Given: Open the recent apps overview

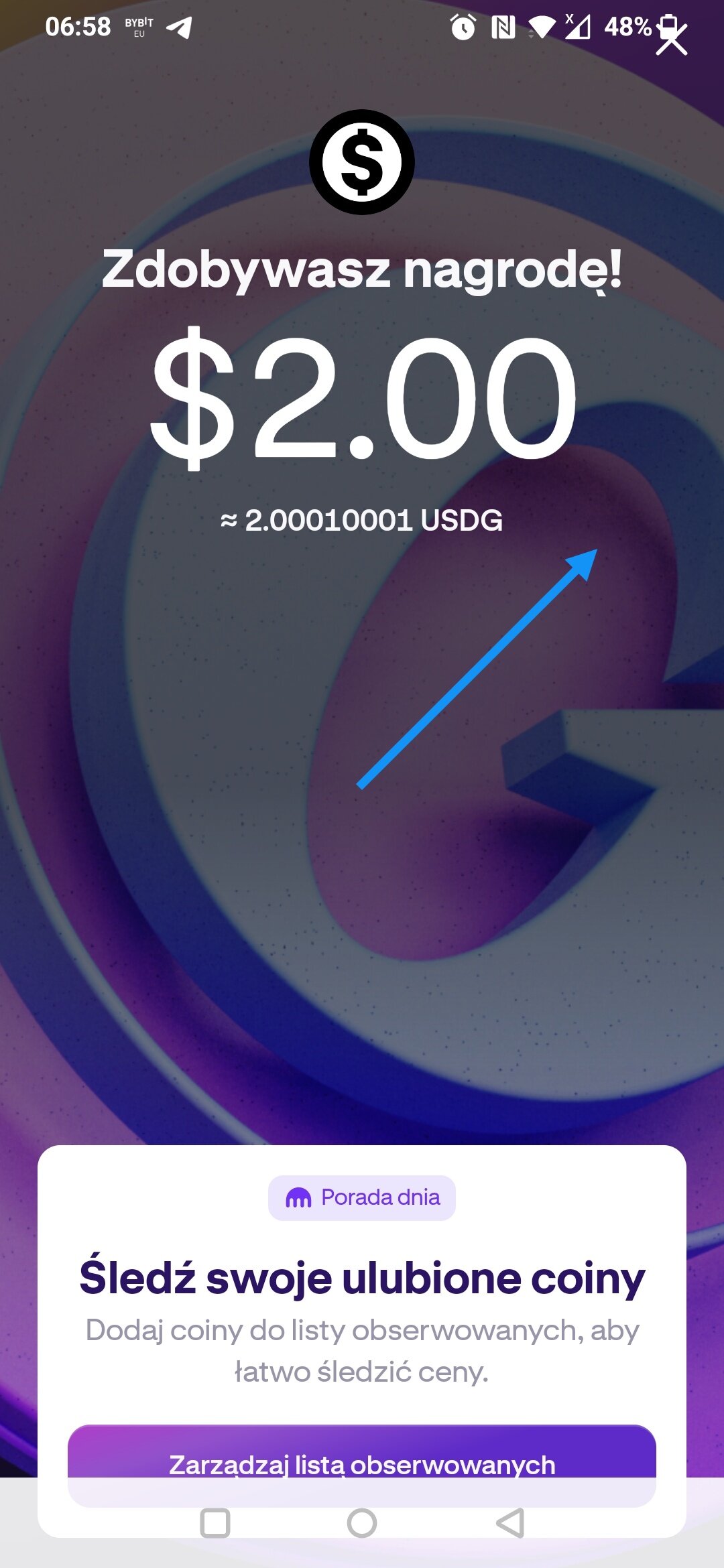Looking at the screenshot, I should [x=215, y=1522].
